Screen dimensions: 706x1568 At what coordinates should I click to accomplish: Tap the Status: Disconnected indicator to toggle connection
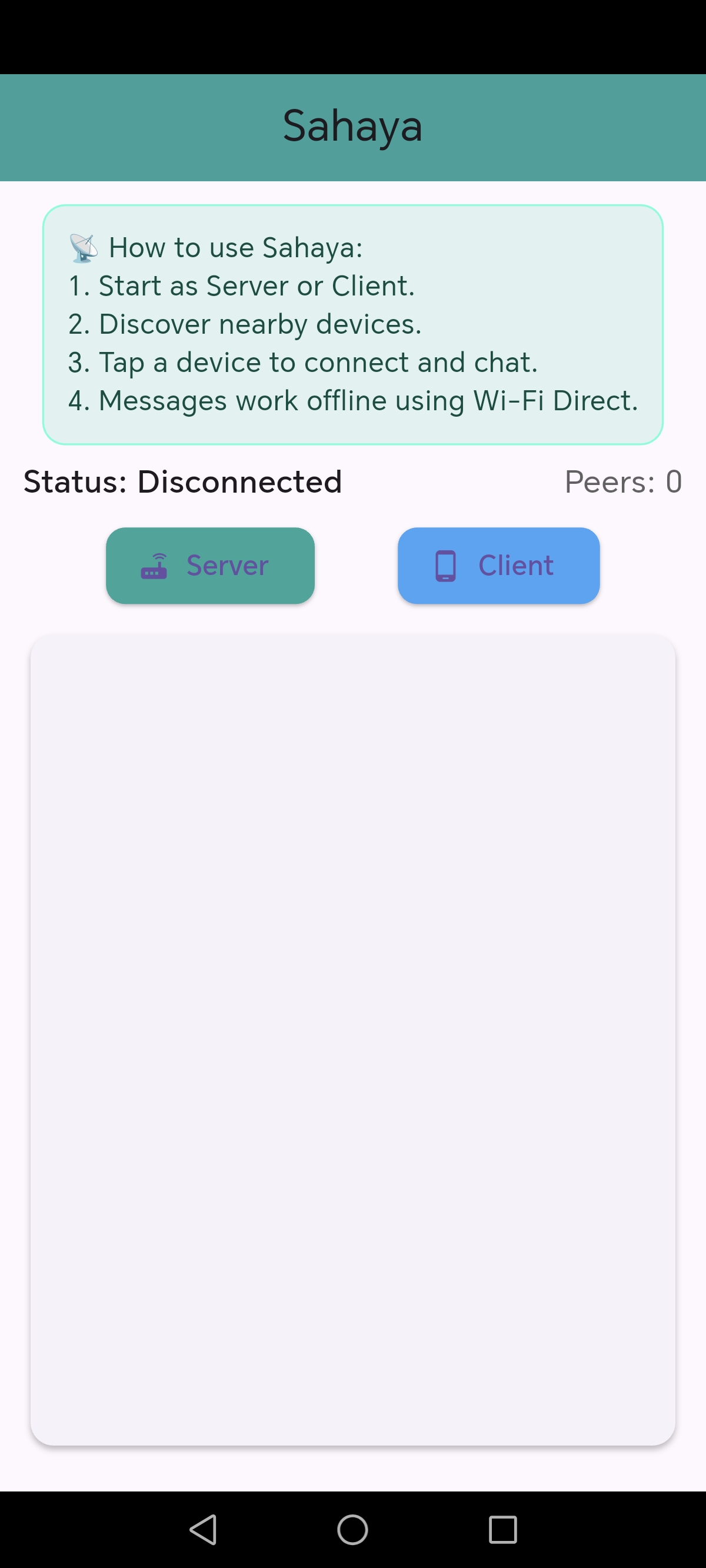pos(183,481)
